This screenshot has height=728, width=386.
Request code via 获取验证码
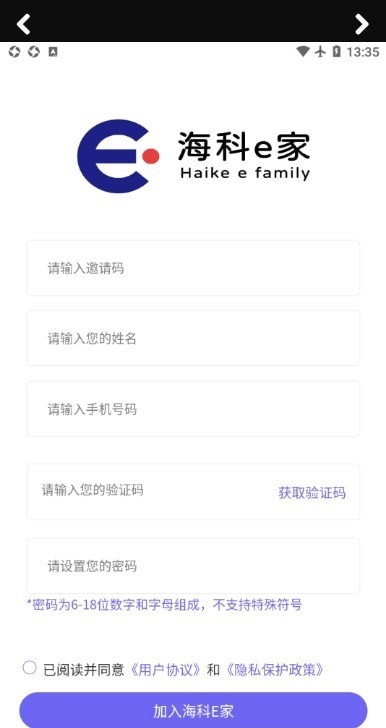click(312, 493)
